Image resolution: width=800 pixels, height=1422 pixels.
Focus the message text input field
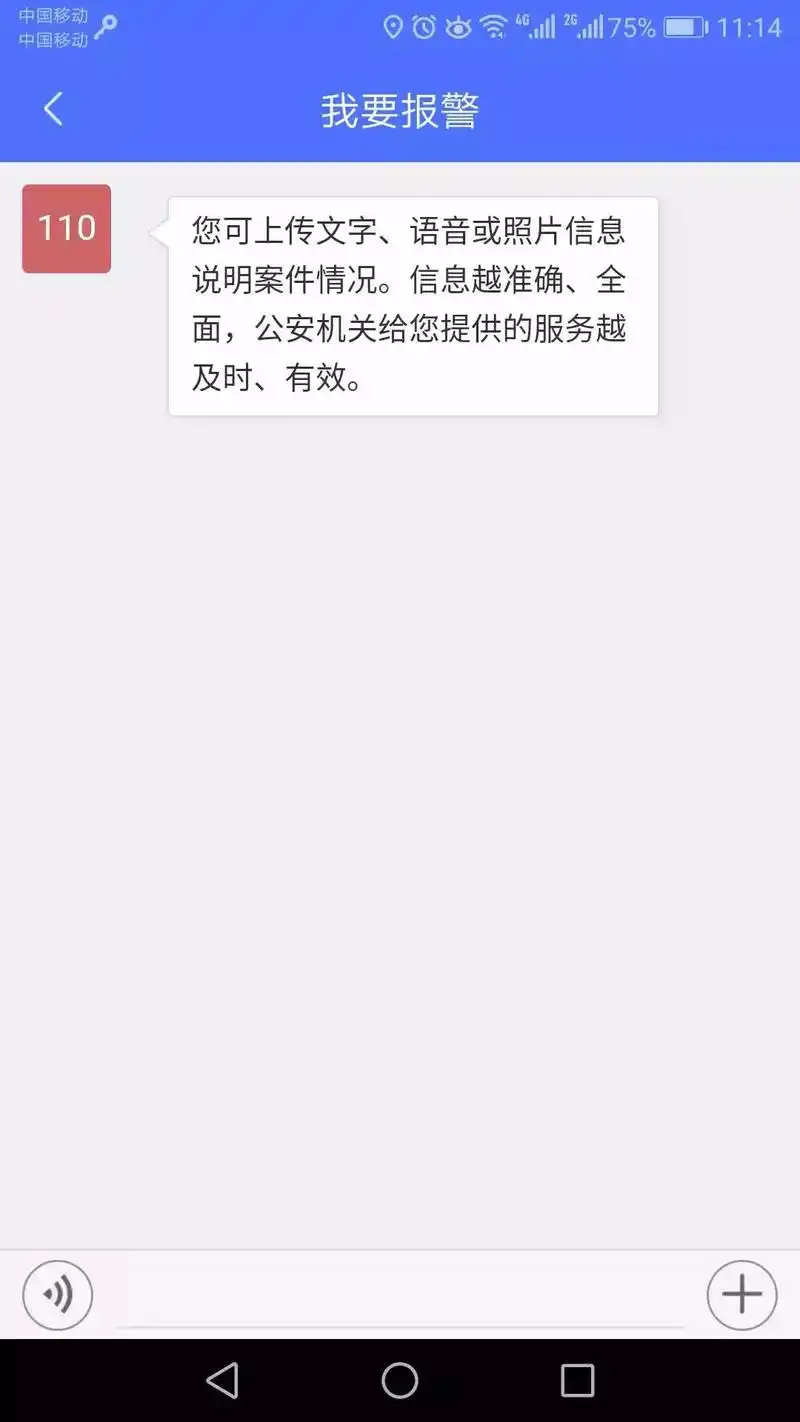tap(400, 1300)
